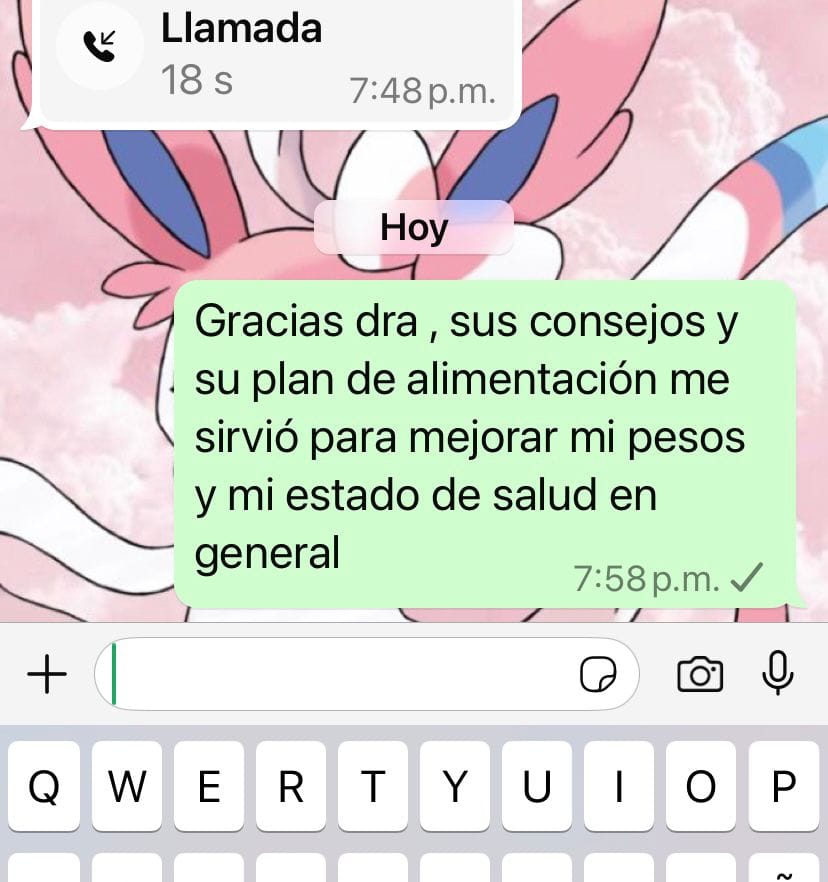Focus the message text field
Screen dimensions: 828x882
(340, 674)
